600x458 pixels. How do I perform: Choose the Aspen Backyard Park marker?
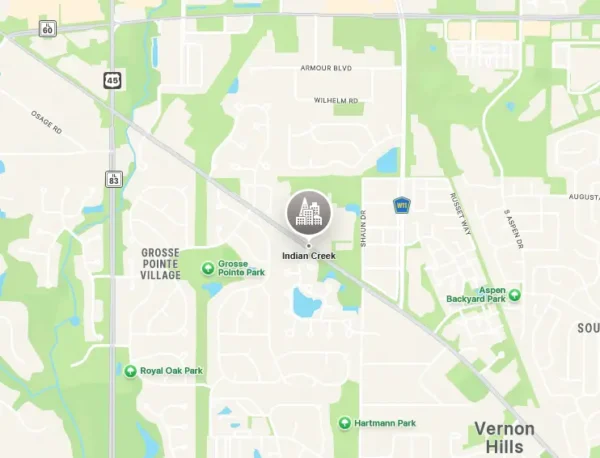(x=514, y=295)
